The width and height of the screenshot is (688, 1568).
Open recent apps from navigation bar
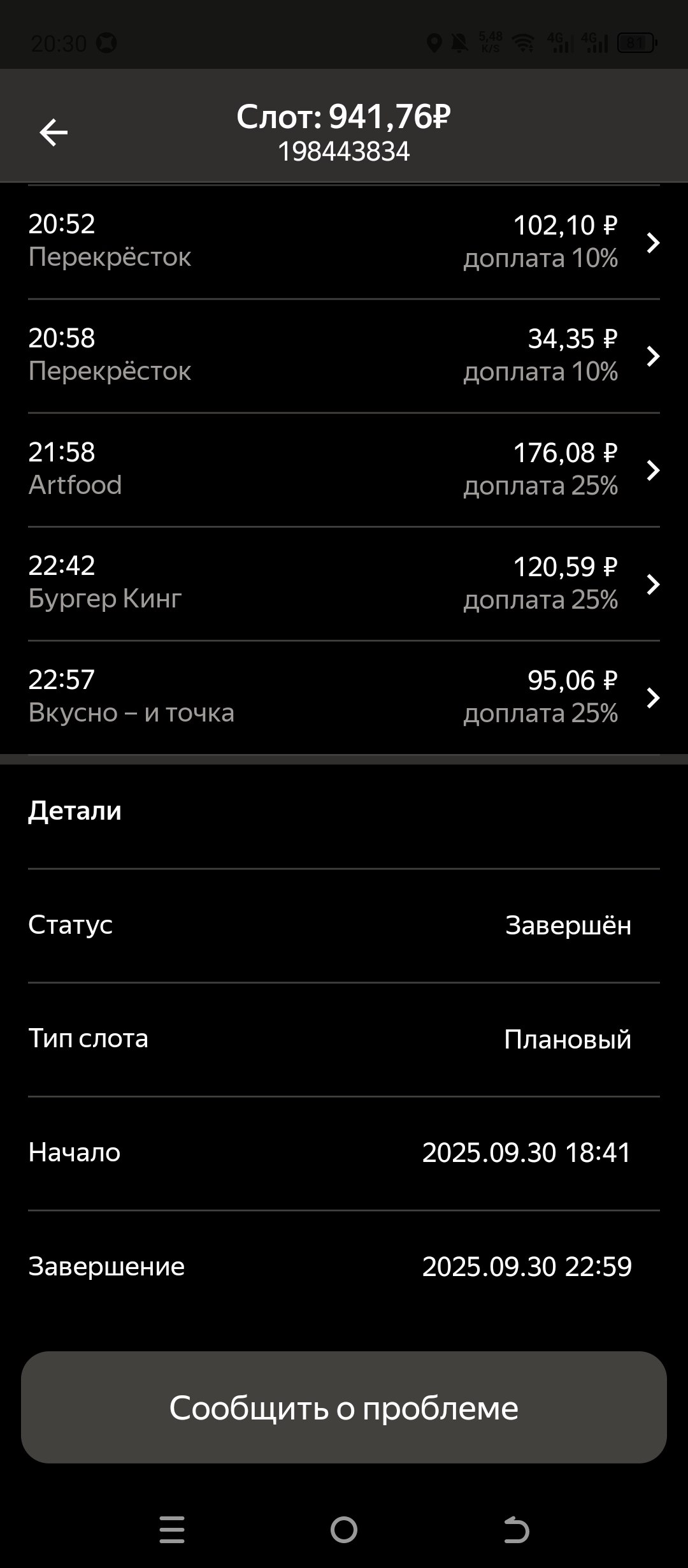tap(172, 1530)
